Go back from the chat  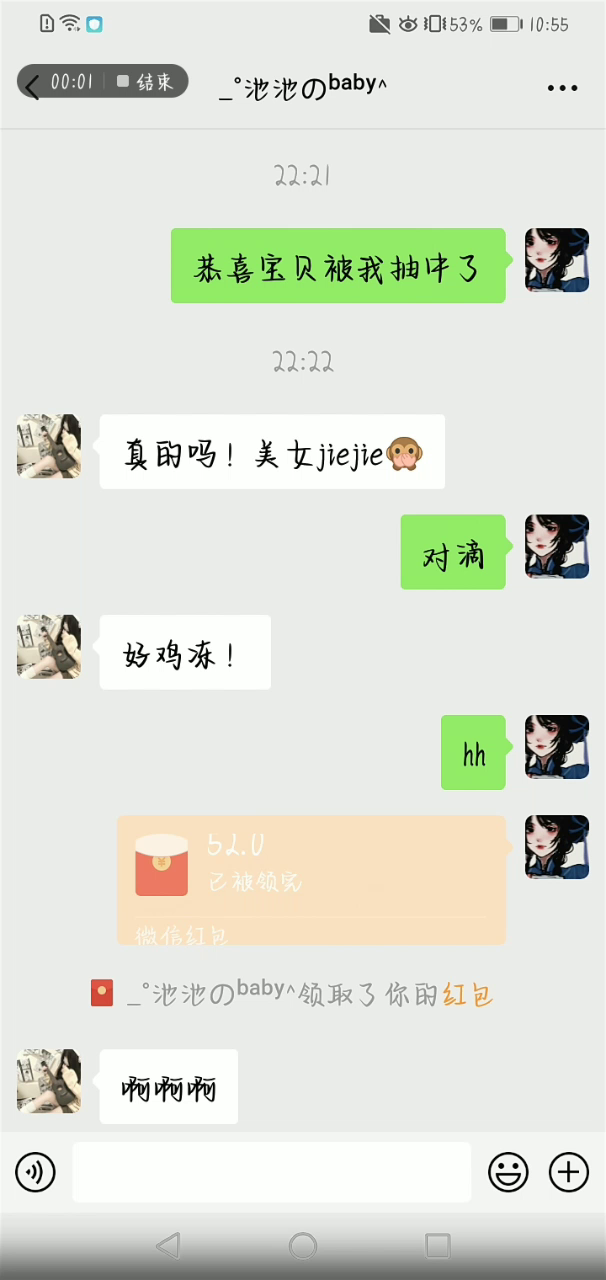[x=32, y=85]
